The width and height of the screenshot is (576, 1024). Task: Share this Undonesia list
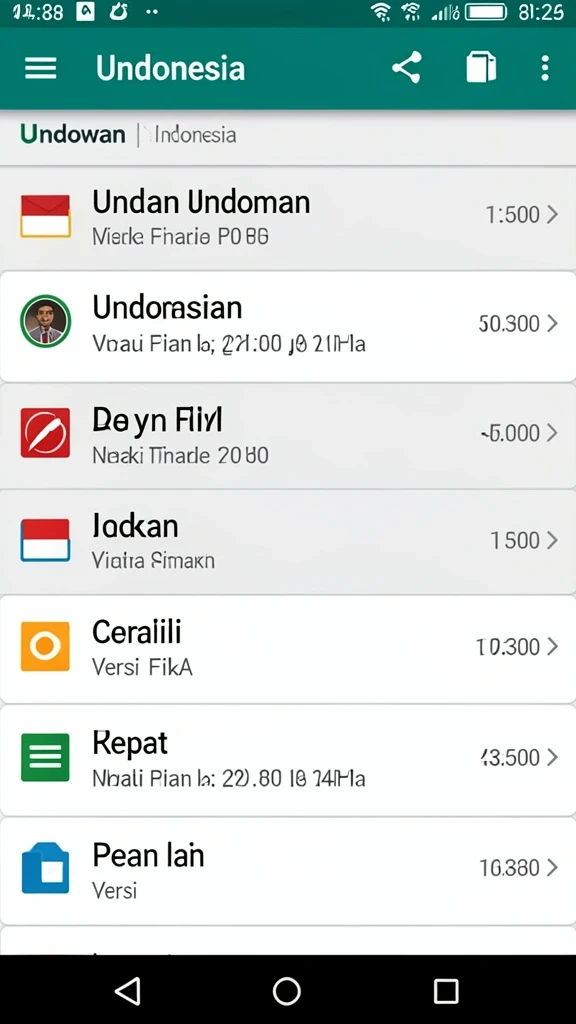[x=406, y=67]
